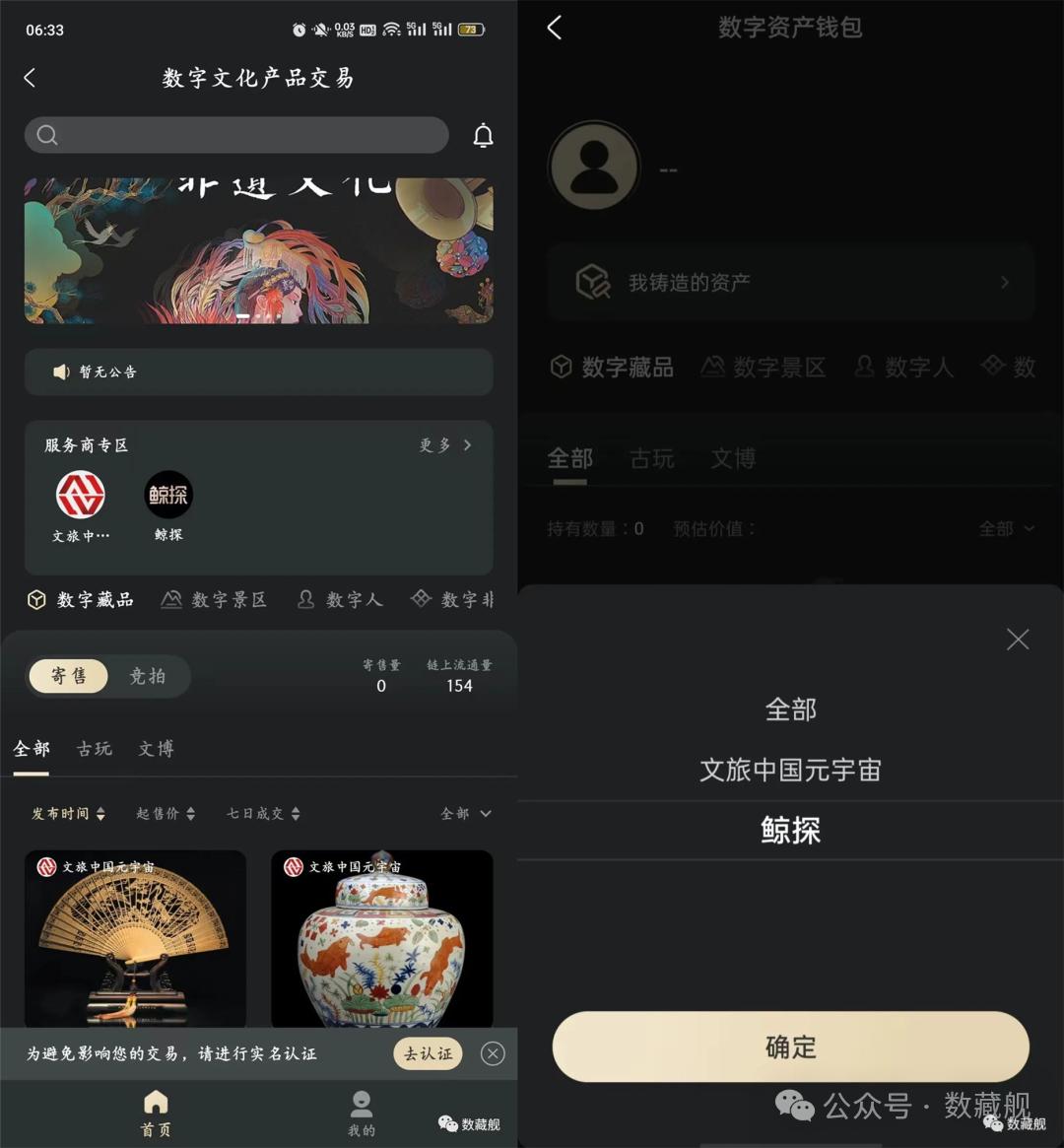This screenshot has height=1148, width=1064.
Task: Sort listings by 发布时间
Action: click(x=68, y=814)
